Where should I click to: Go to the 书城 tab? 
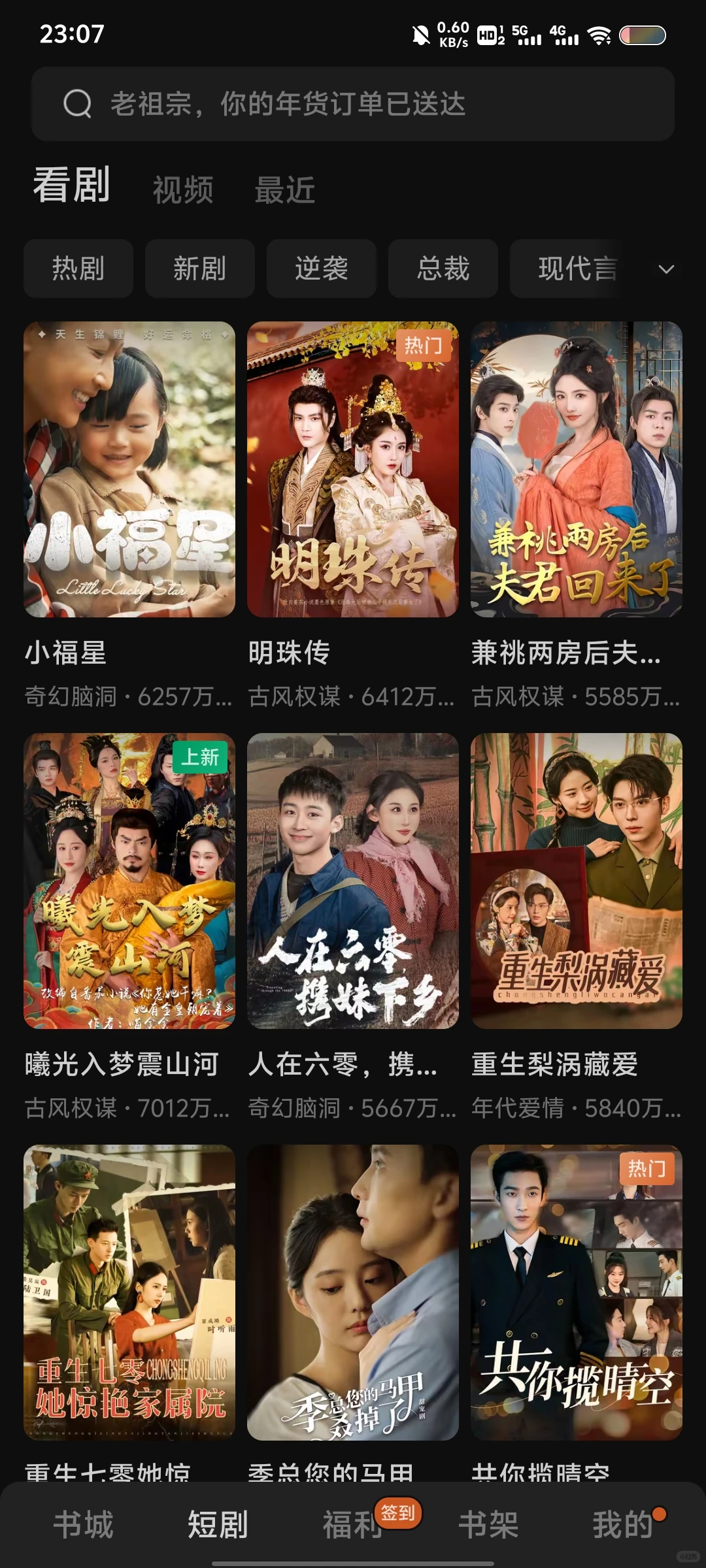83,1525
